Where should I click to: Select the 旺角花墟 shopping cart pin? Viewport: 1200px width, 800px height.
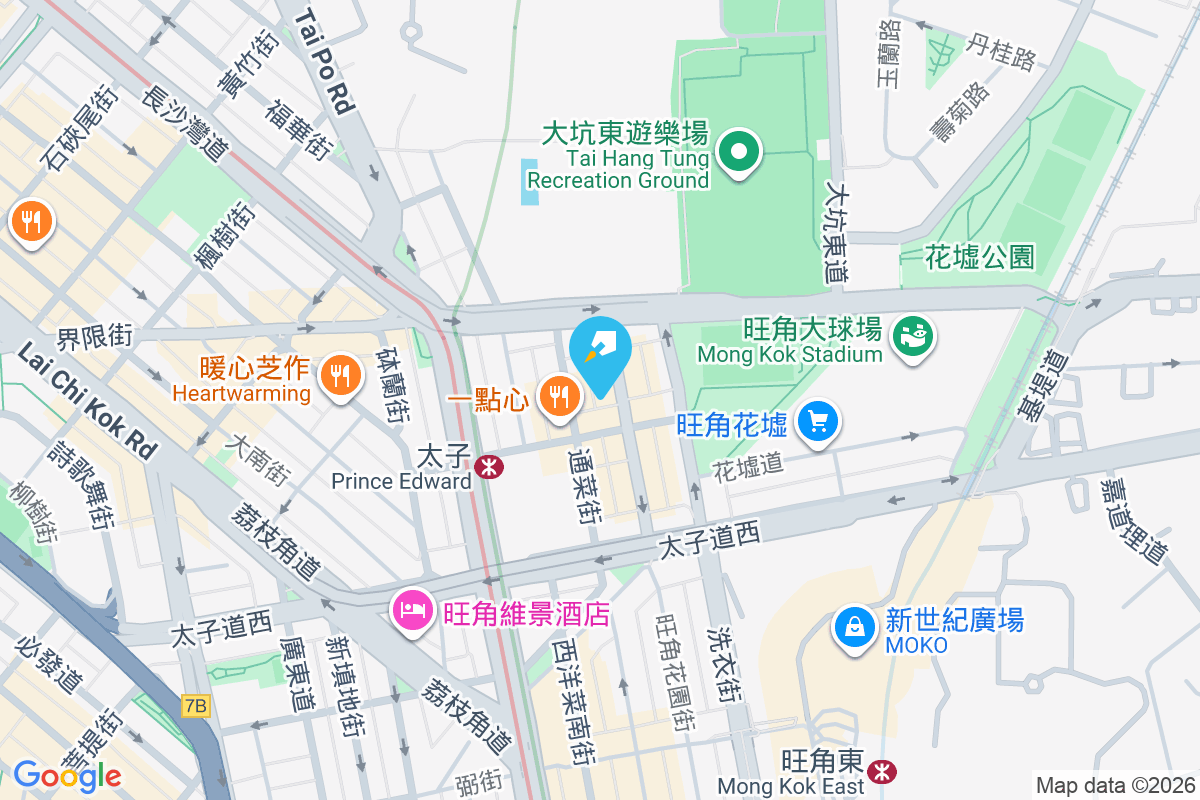click(x=818, y=424)
